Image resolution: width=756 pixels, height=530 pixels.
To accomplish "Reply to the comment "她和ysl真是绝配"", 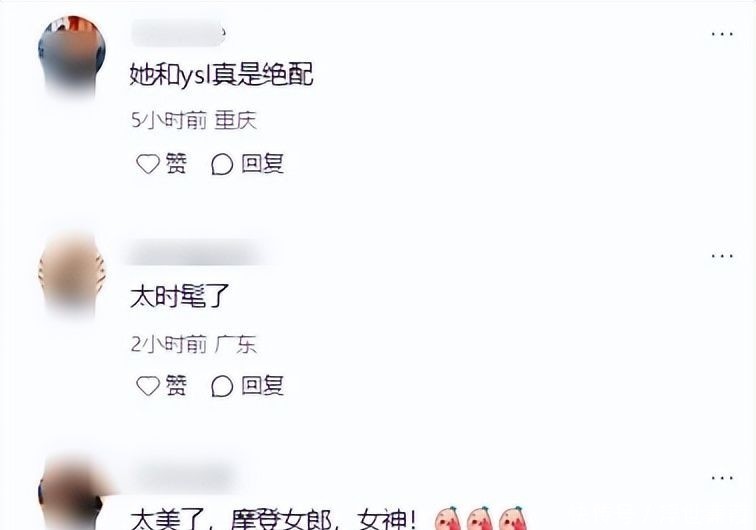I will [x=248, y=163].
